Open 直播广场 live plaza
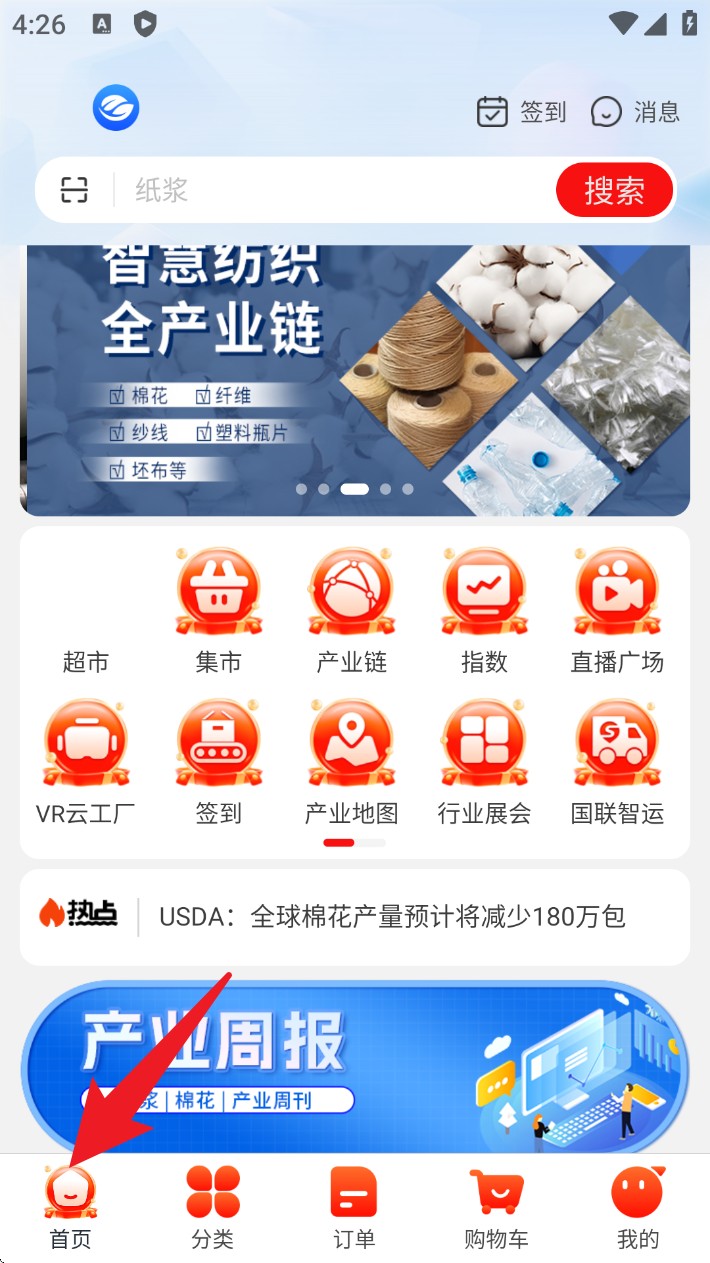The height and width of the screenshot is (1263, 710). pyautogui.click(x=617, y=610)
